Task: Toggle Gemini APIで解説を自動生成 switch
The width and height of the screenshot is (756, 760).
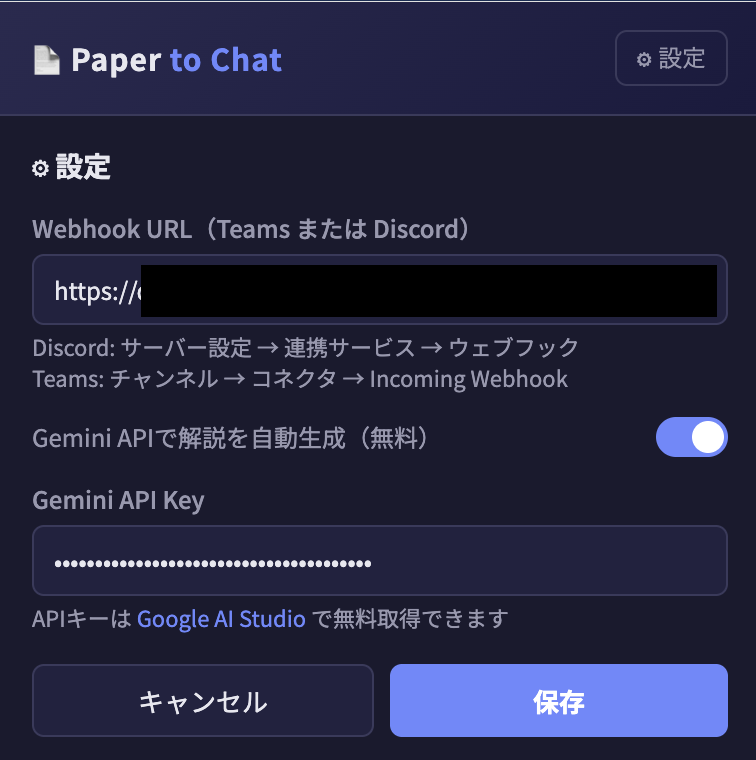Action: (x=691, y=437)
